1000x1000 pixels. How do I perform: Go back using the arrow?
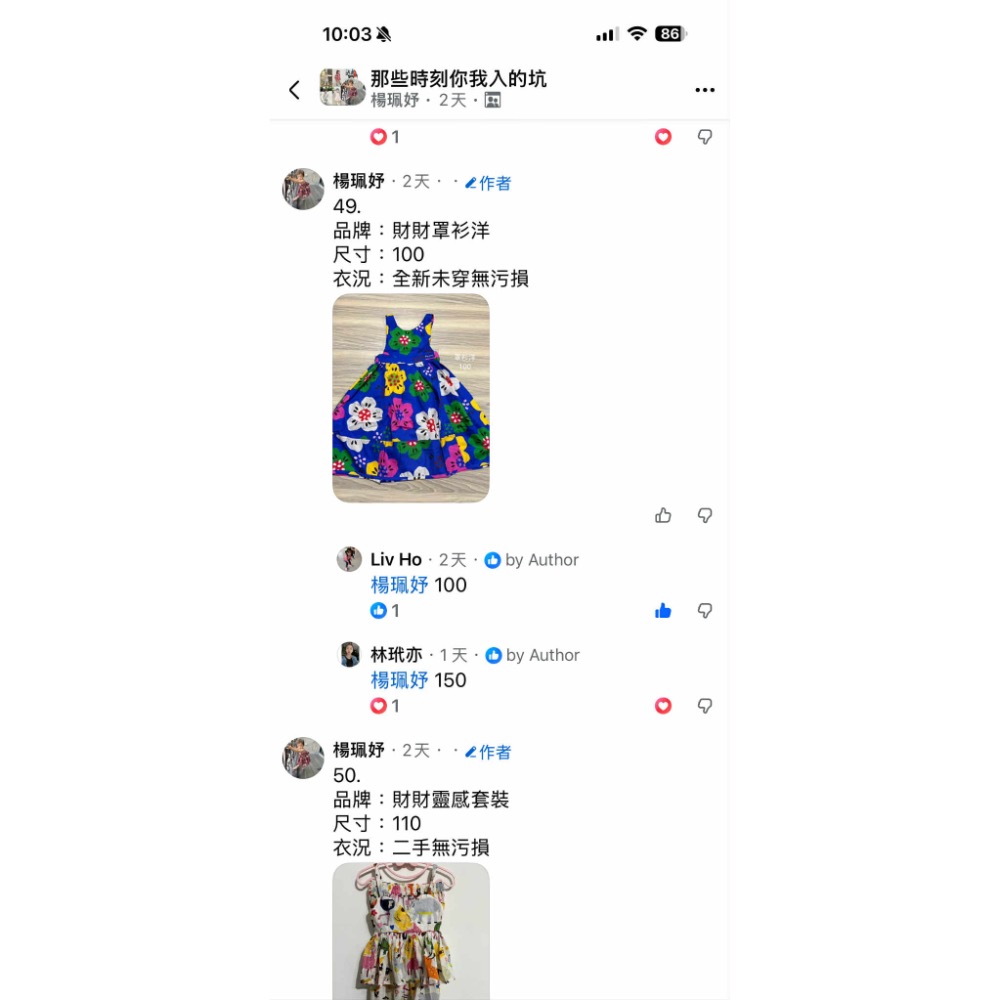pos(294,90)
